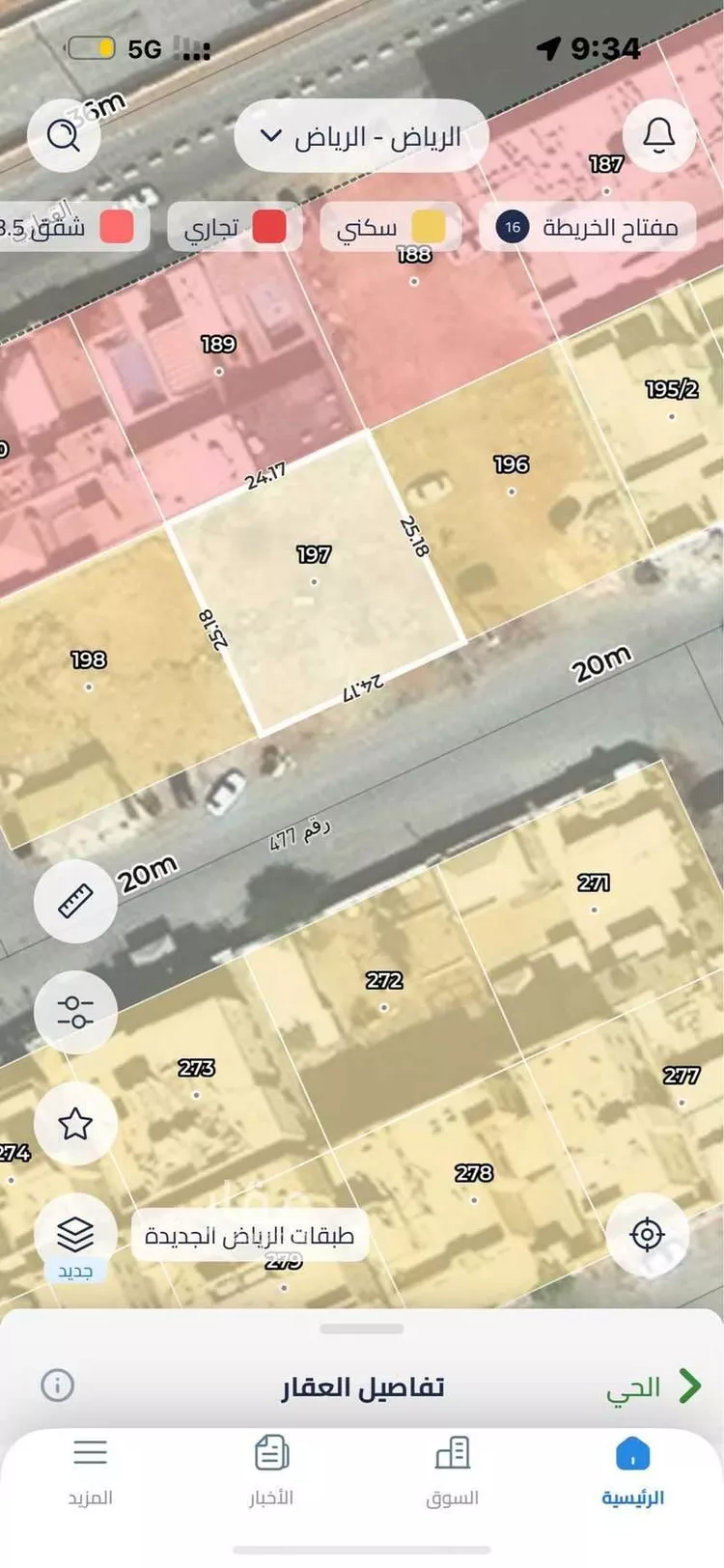Select the تجاري commercial filter chip
724x1568 pixels.
click(236, 228)
